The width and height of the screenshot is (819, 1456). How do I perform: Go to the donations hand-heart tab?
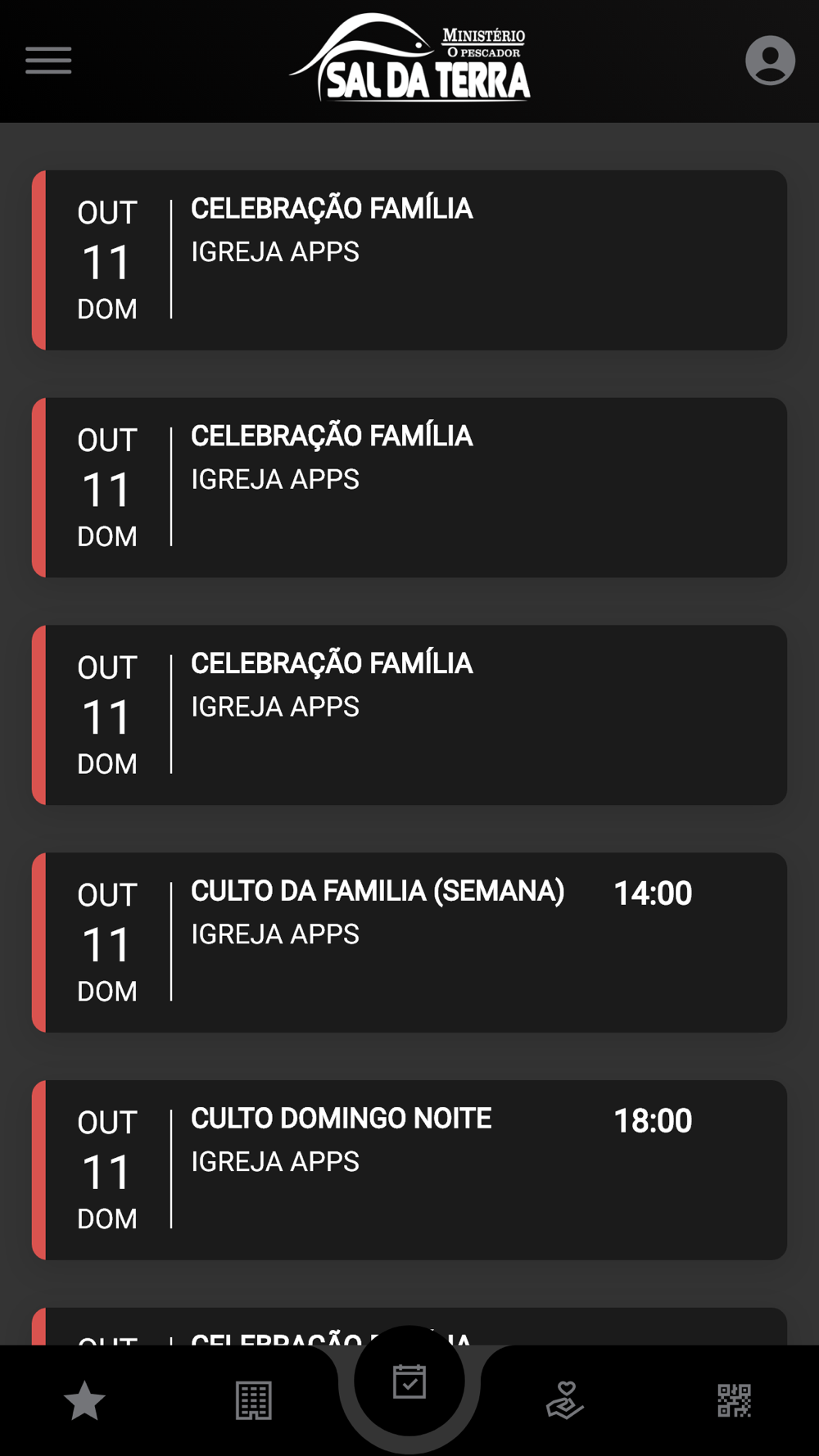tap(565, 1400)
